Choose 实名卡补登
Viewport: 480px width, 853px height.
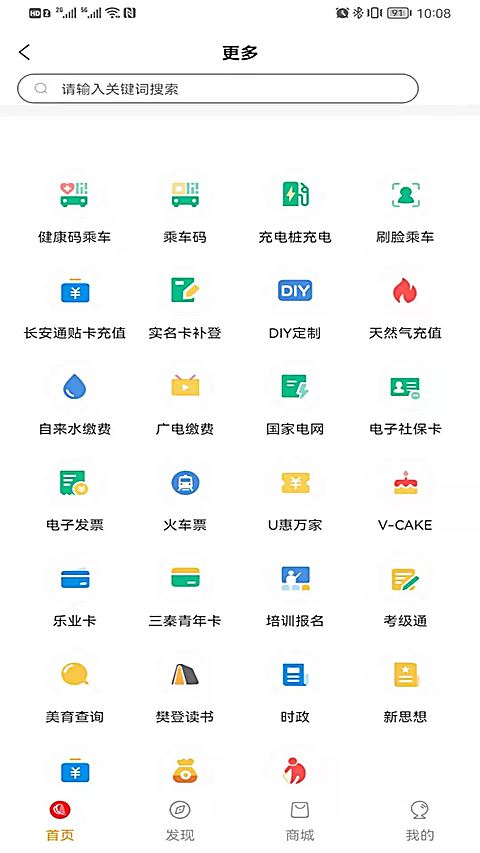click(x=185, y=307)
